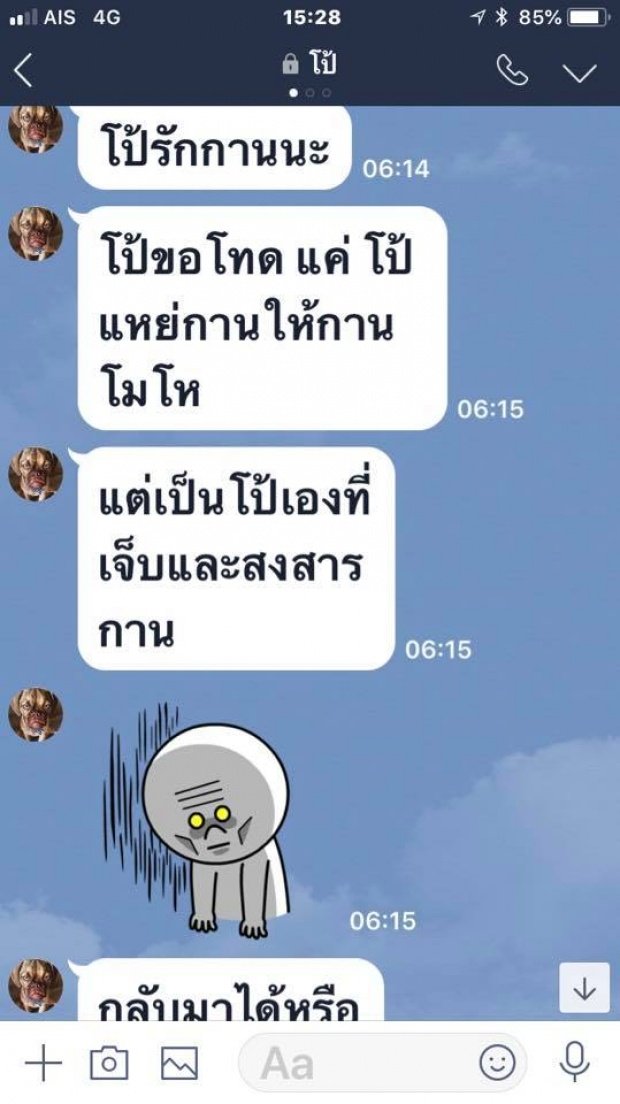
Task: Record a voice message with the microphone
Action: click(x=574, y=1062)
